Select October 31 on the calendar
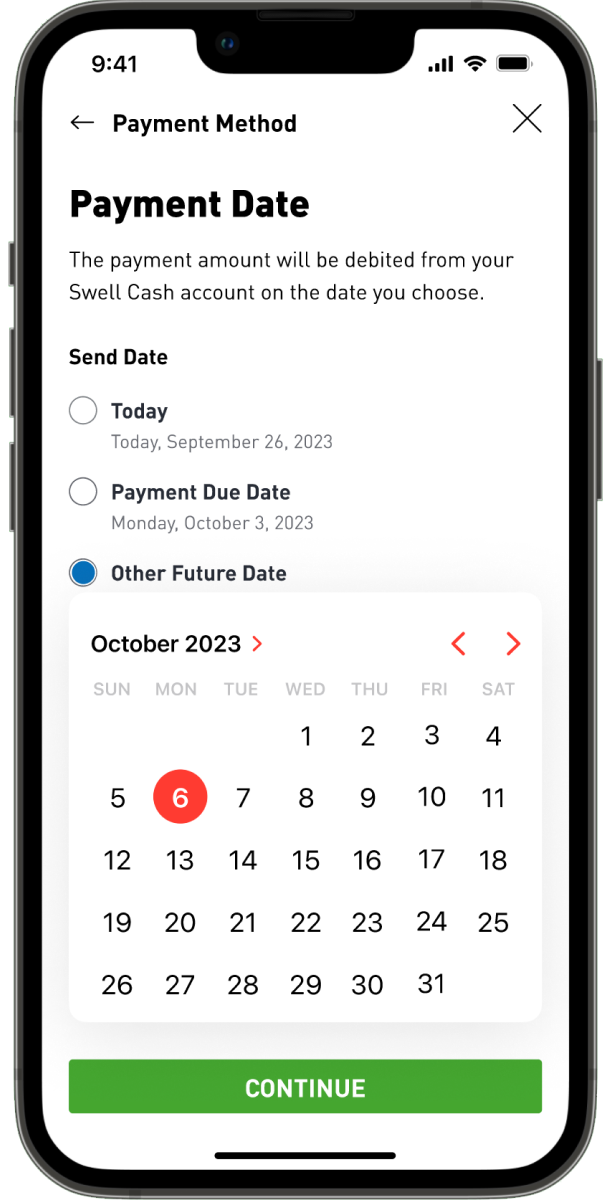This screenshot has width=611, height=1200. click(x=431, y=984)
